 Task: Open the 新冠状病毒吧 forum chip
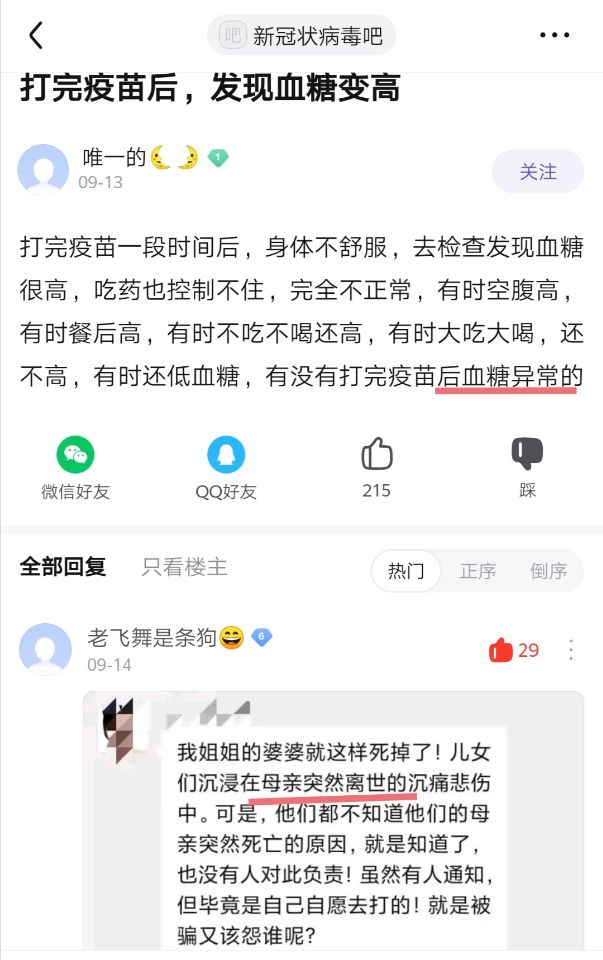click(x=301, y=36)
